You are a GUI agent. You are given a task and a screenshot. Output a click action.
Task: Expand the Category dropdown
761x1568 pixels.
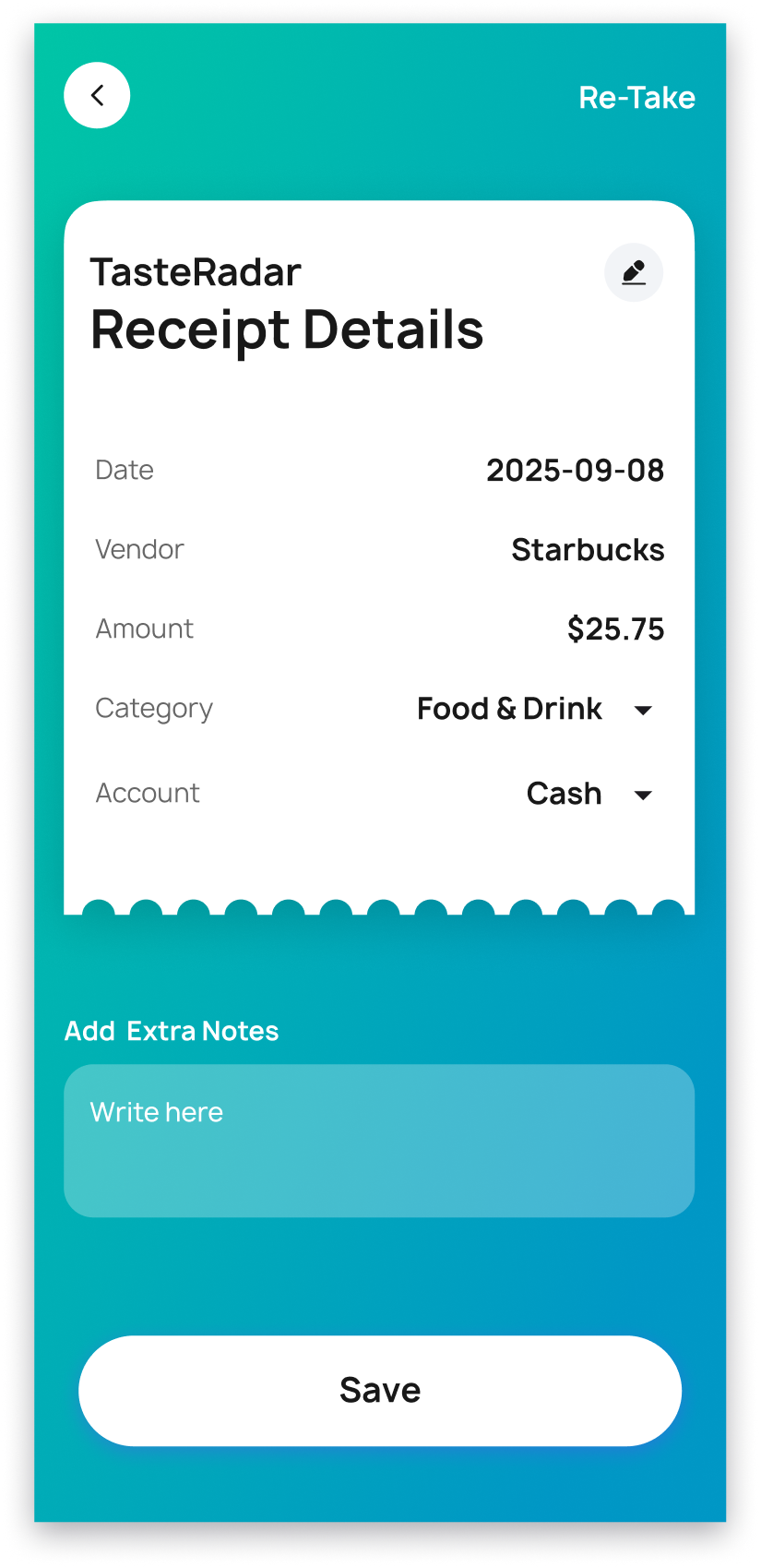pyautogui.click(x=643, y=710)
